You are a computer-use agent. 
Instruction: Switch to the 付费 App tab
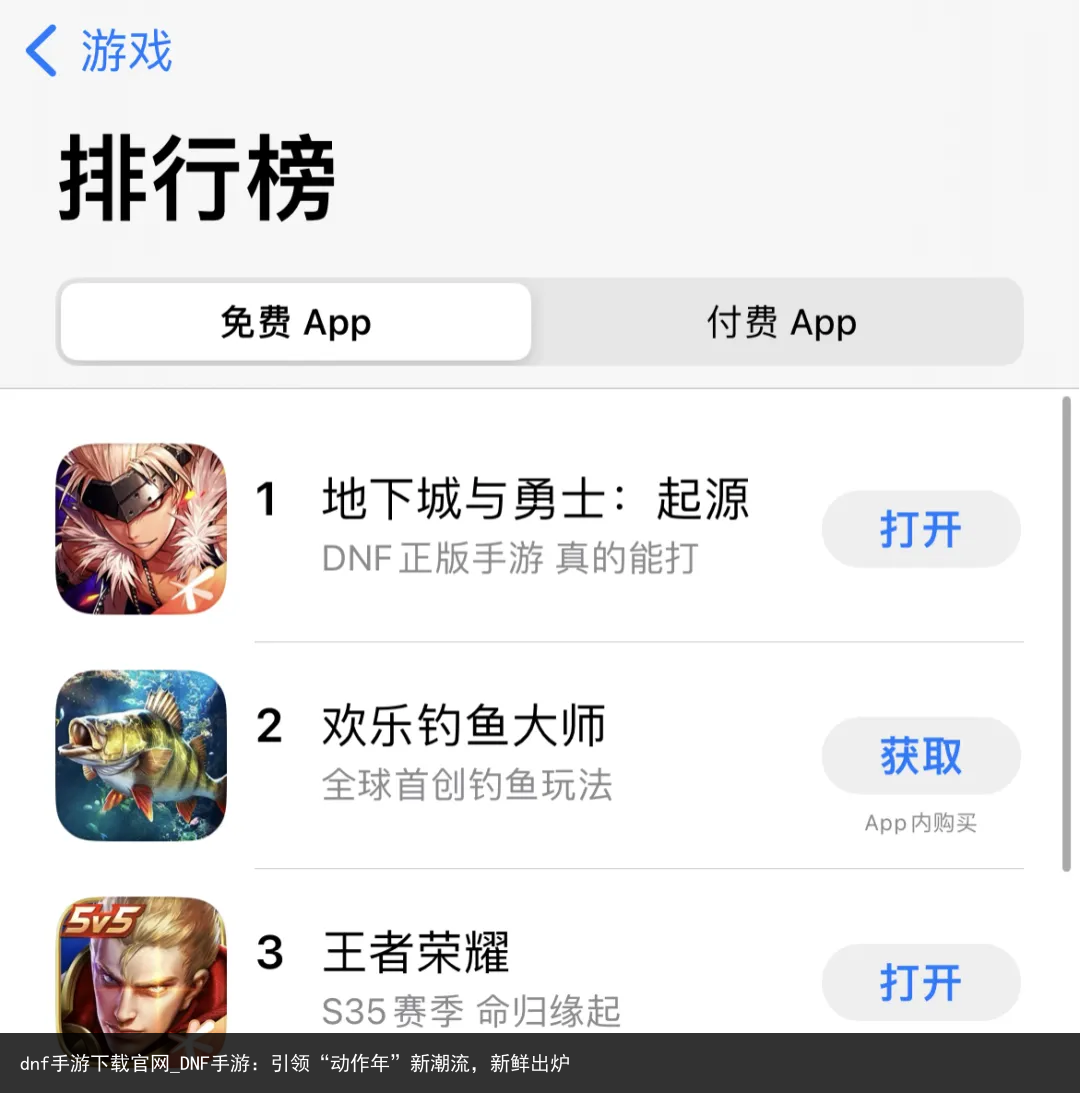point(781,323)
